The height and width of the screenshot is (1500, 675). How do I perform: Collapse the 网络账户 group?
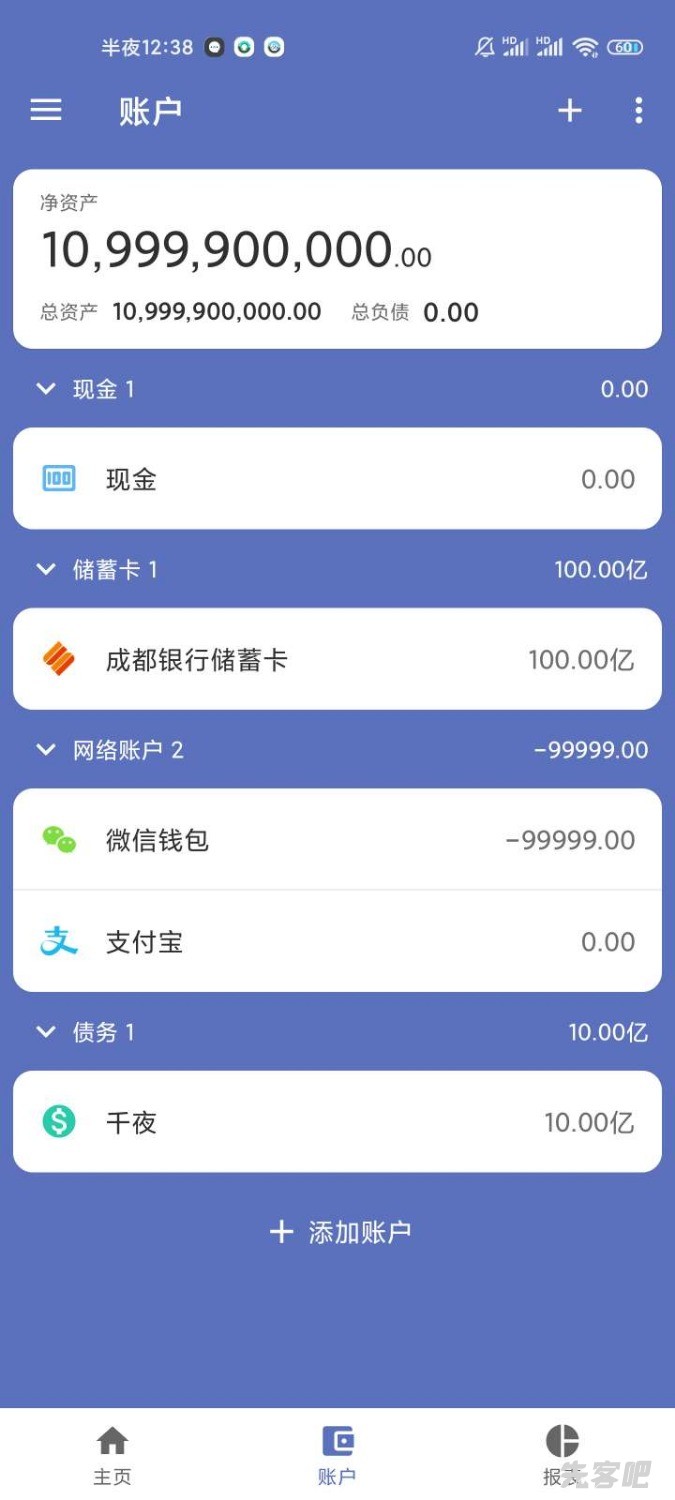coord(46,750)
